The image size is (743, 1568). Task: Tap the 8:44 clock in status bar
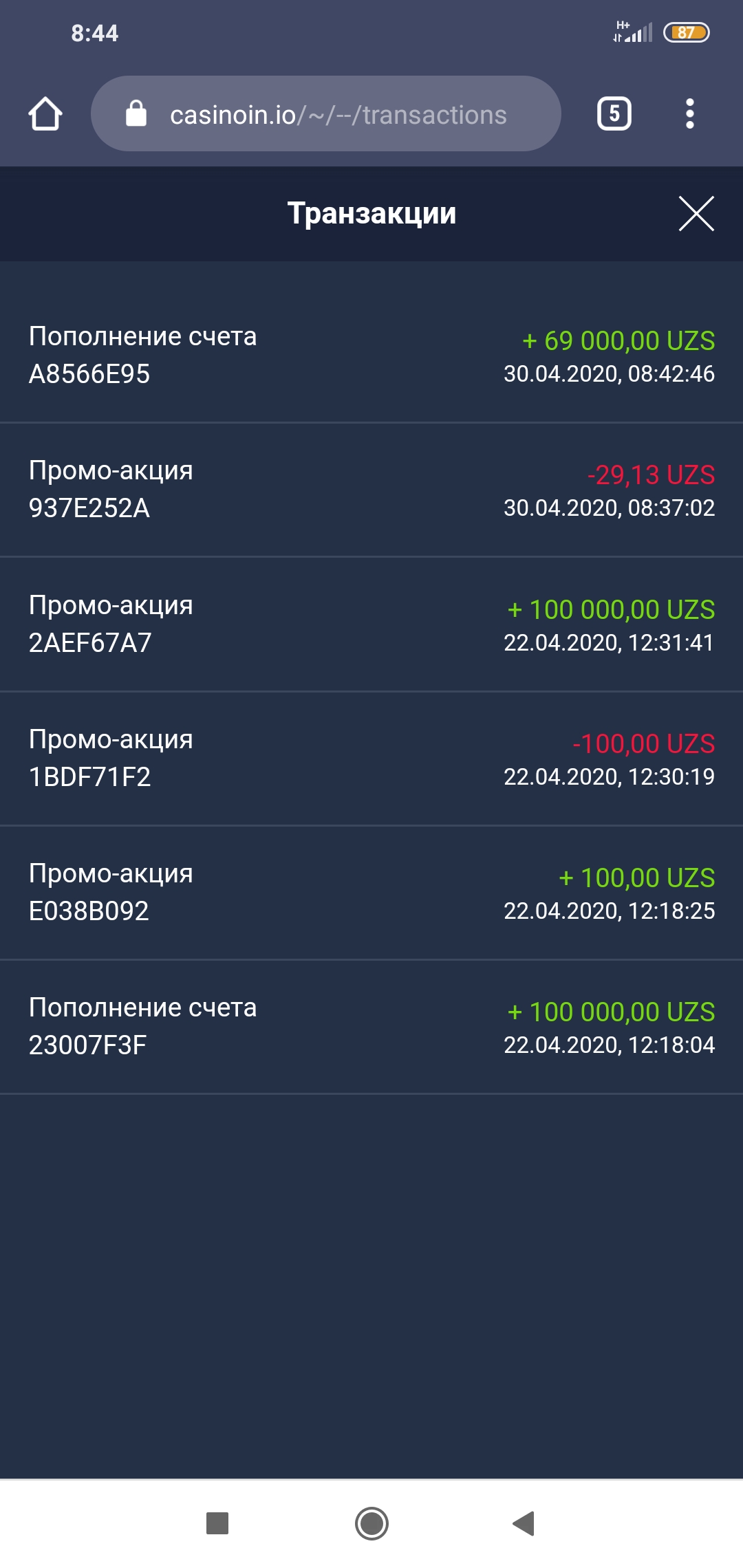pos(94,32)
